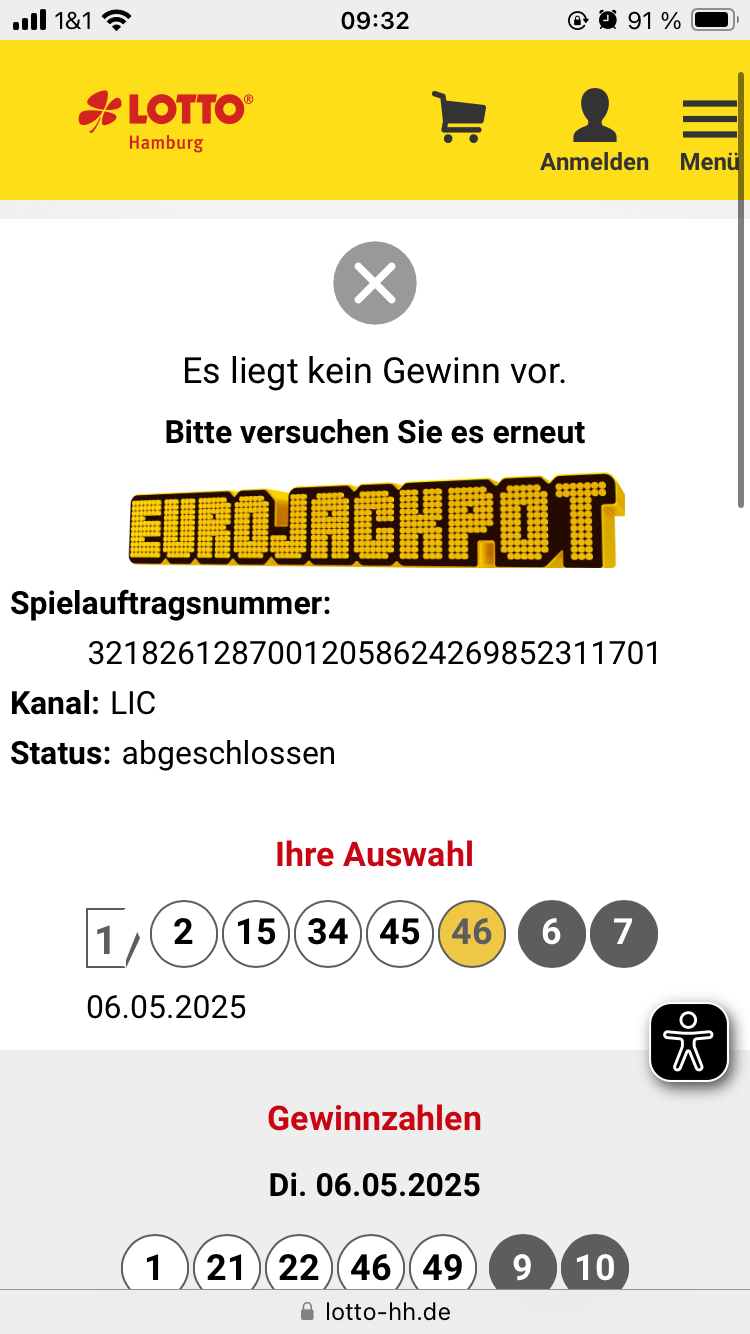The image size is (750, 1334).
Task: Open the accessibility options widget
Action: (x=689, y=1042)
